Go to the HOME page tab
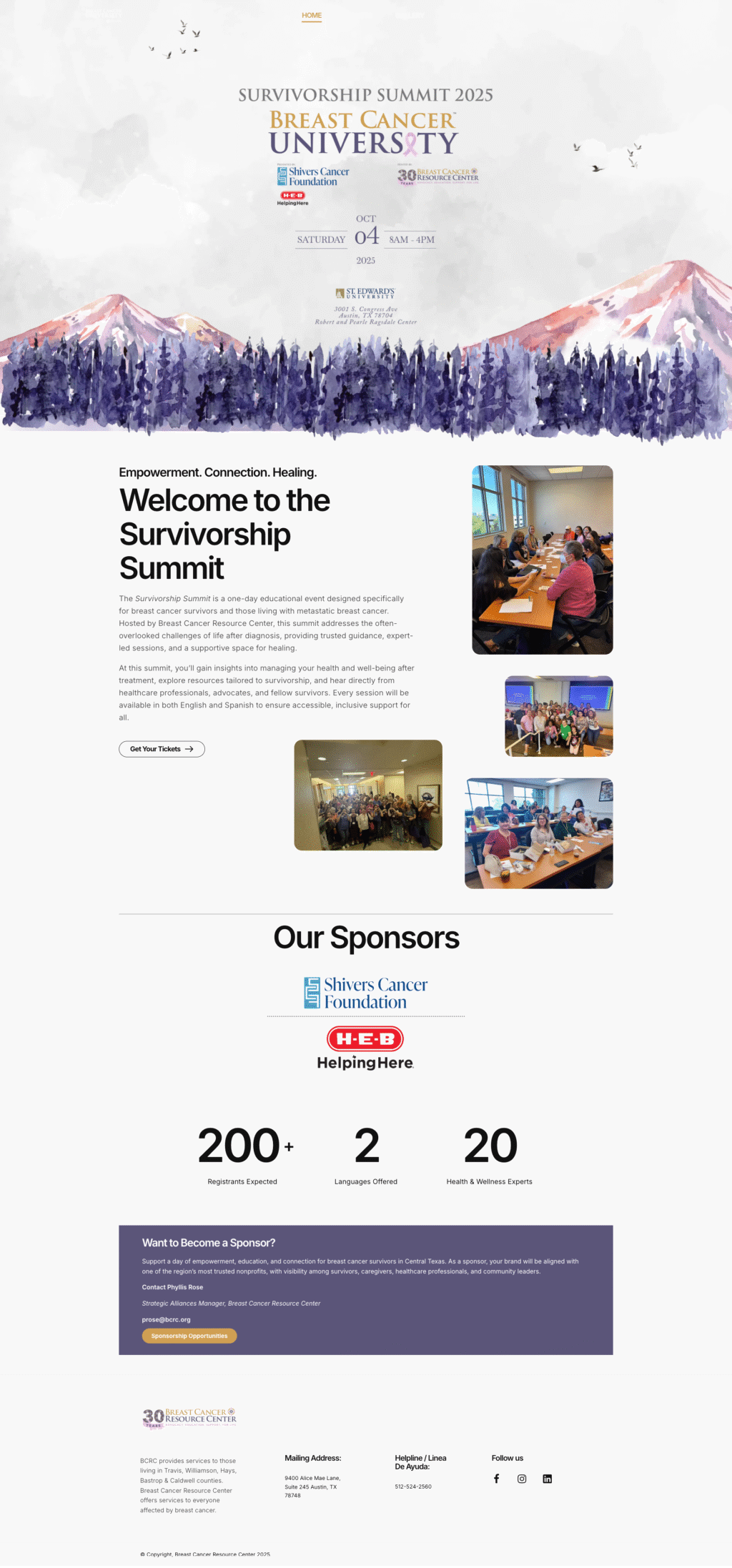 (x=312, y=15)
